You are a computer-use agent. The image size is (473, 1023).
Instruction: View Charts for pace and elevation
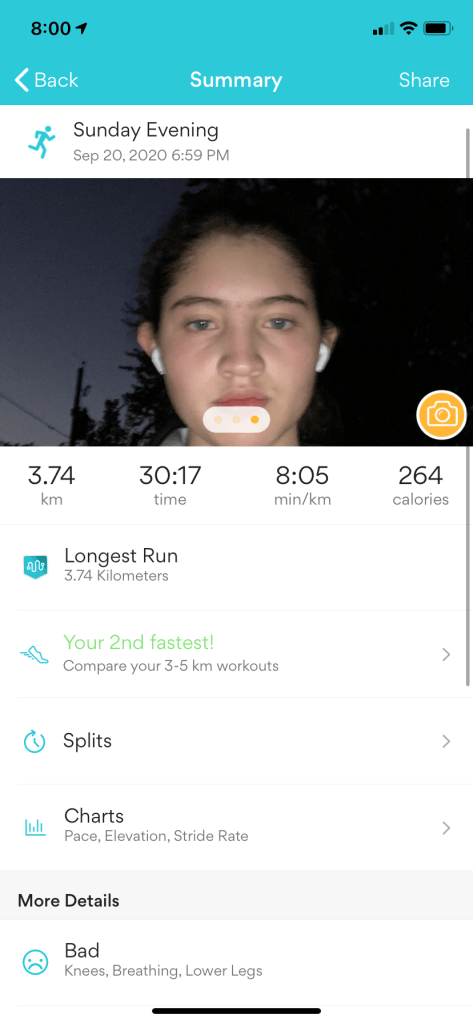[x=236, y=827]
